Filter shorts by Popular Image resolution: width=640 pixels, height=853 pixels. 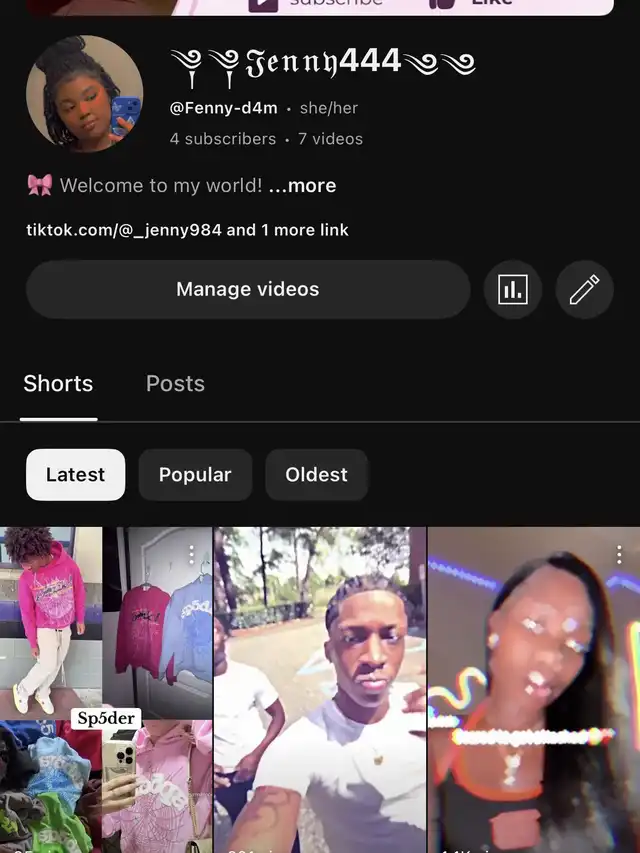pos(195,475)
